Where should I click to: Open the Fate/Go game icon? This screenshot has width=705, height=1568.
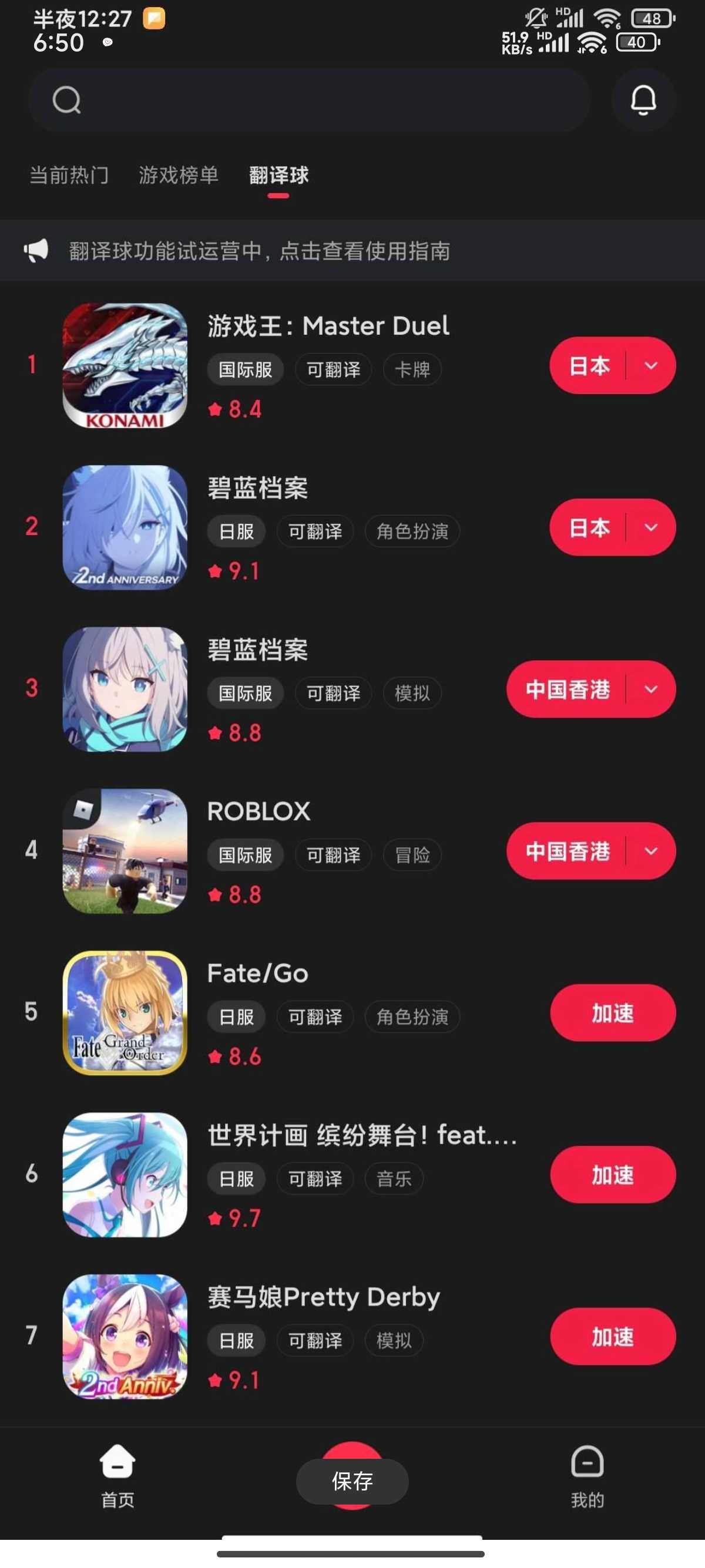coord(125,1013)
